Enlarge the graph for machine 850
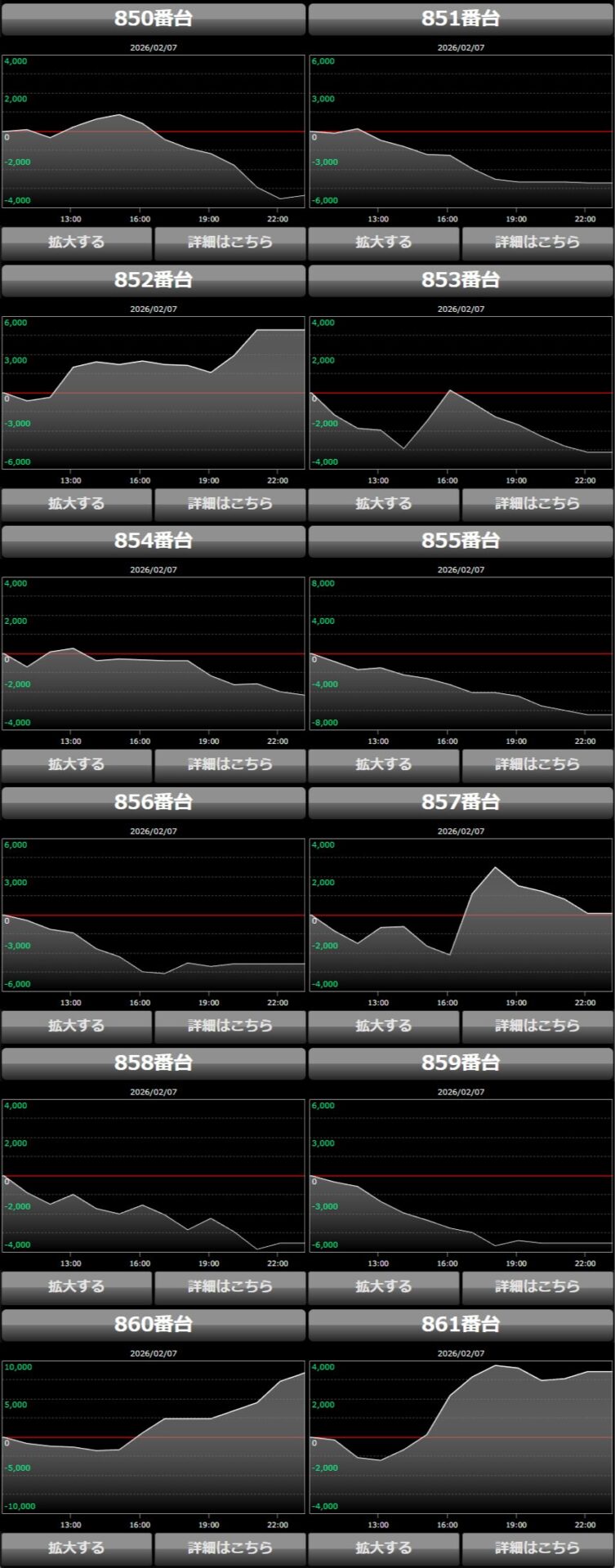The height and width of the screenshot is (1568, 615). pos(77,243)
